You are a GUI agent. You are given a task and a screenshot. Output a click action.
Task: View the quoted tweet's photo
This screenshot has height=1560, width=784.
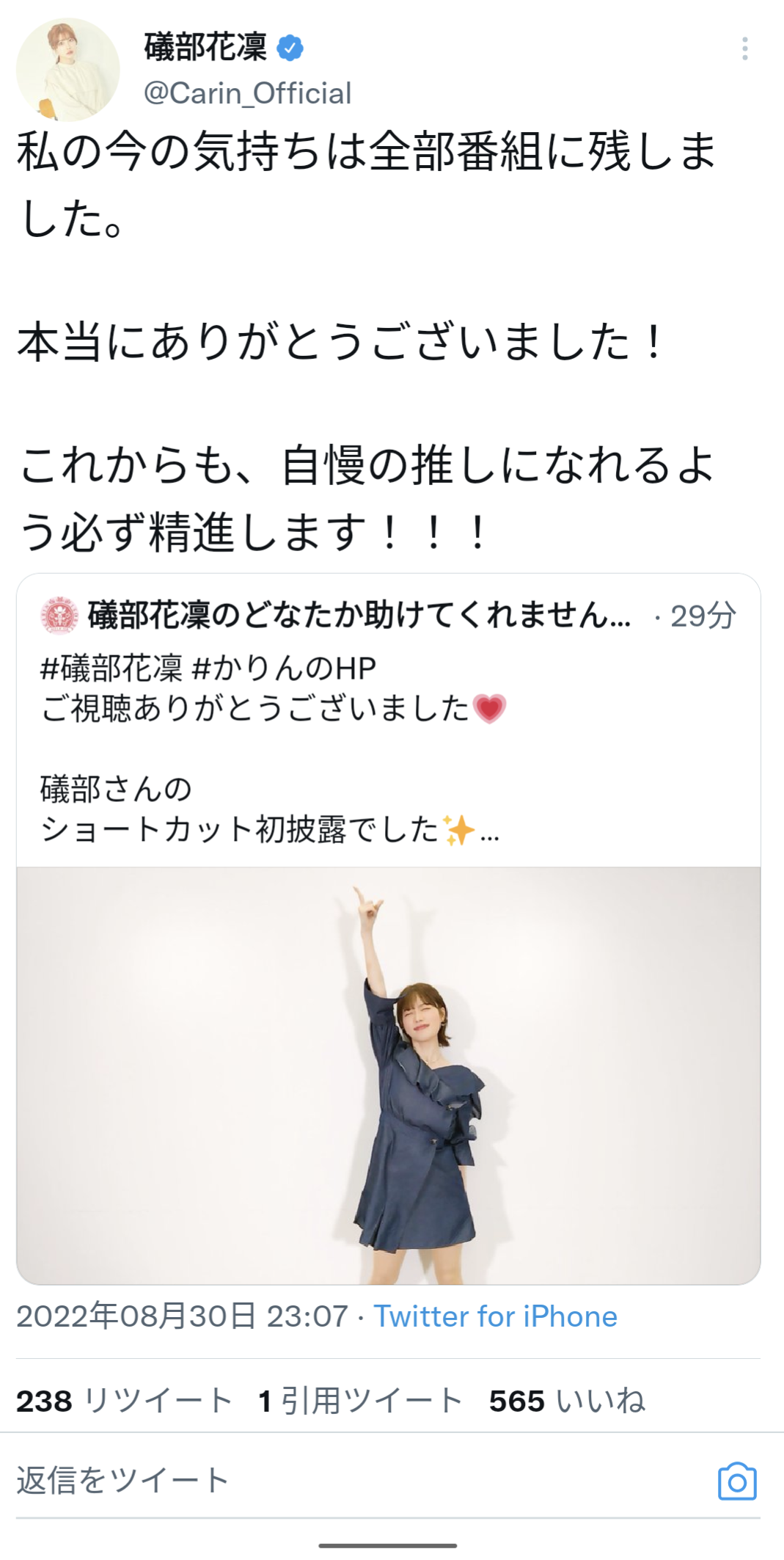click(388, 1075)
